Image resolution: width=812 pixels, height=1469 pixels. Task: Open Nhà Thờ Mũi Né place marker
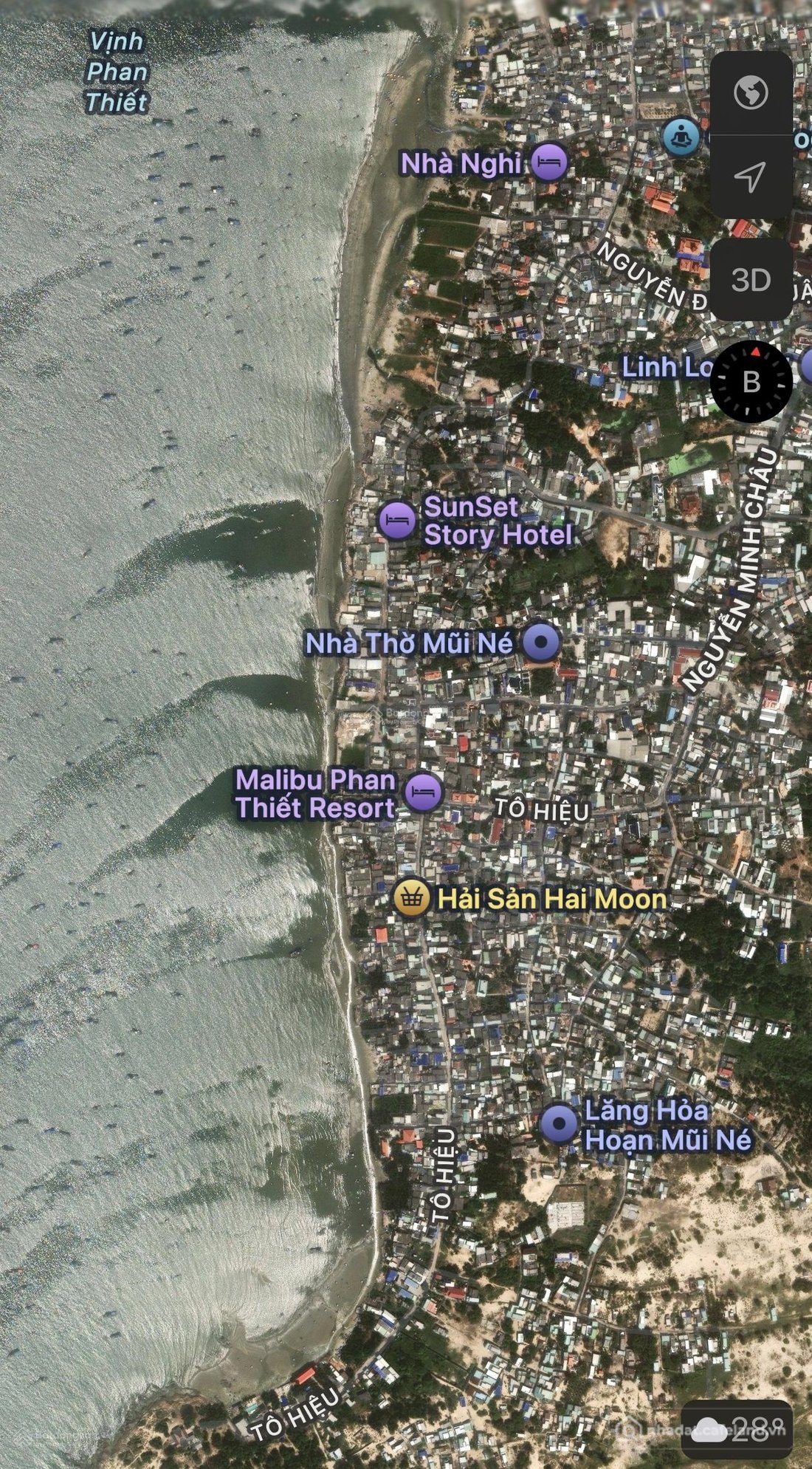click(541, 643)
